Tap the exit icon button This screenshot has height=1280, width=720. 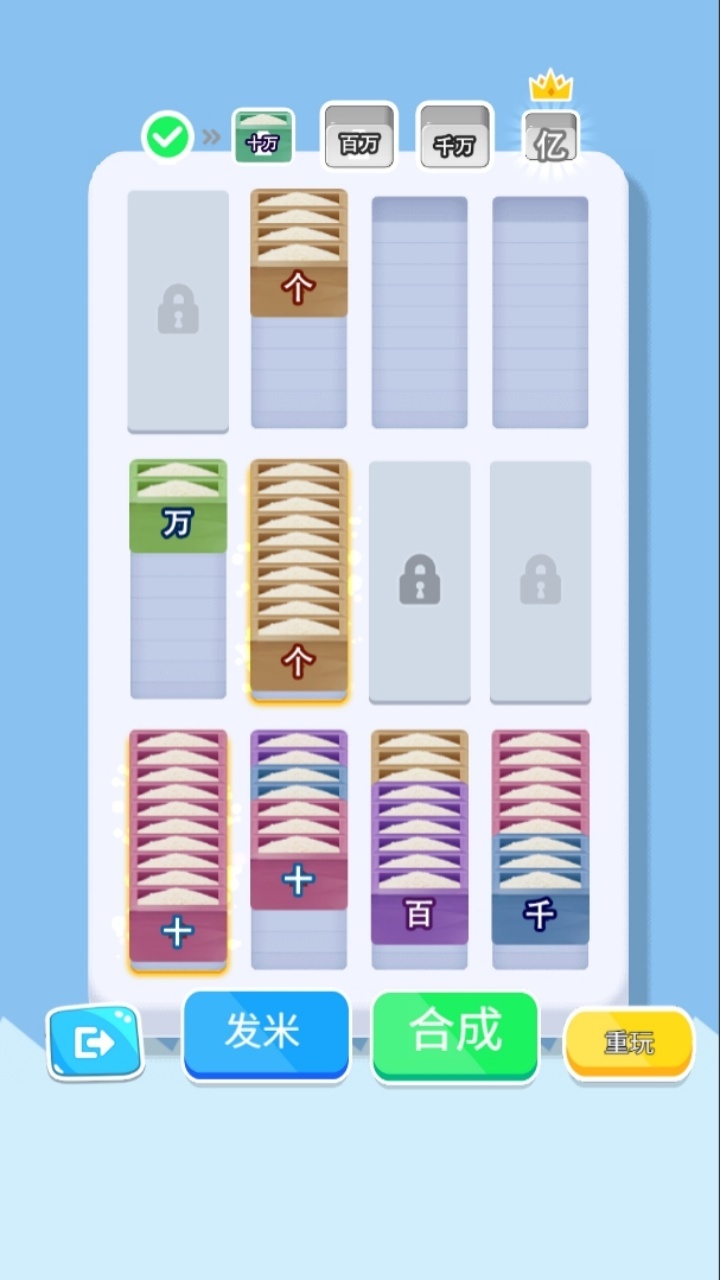click(95, 1043)
